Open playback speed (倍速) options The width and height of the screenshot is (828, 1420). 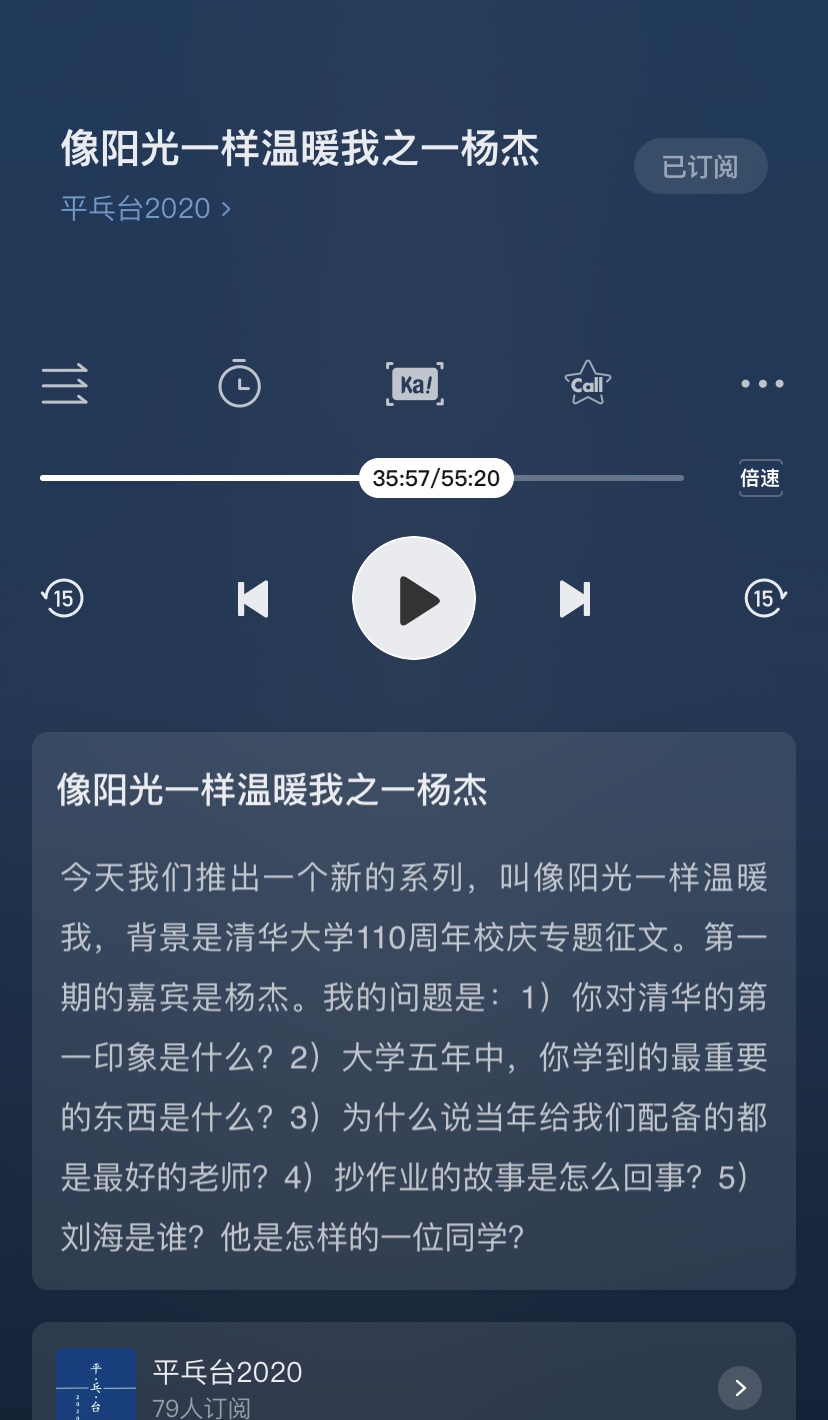(760, 478)
